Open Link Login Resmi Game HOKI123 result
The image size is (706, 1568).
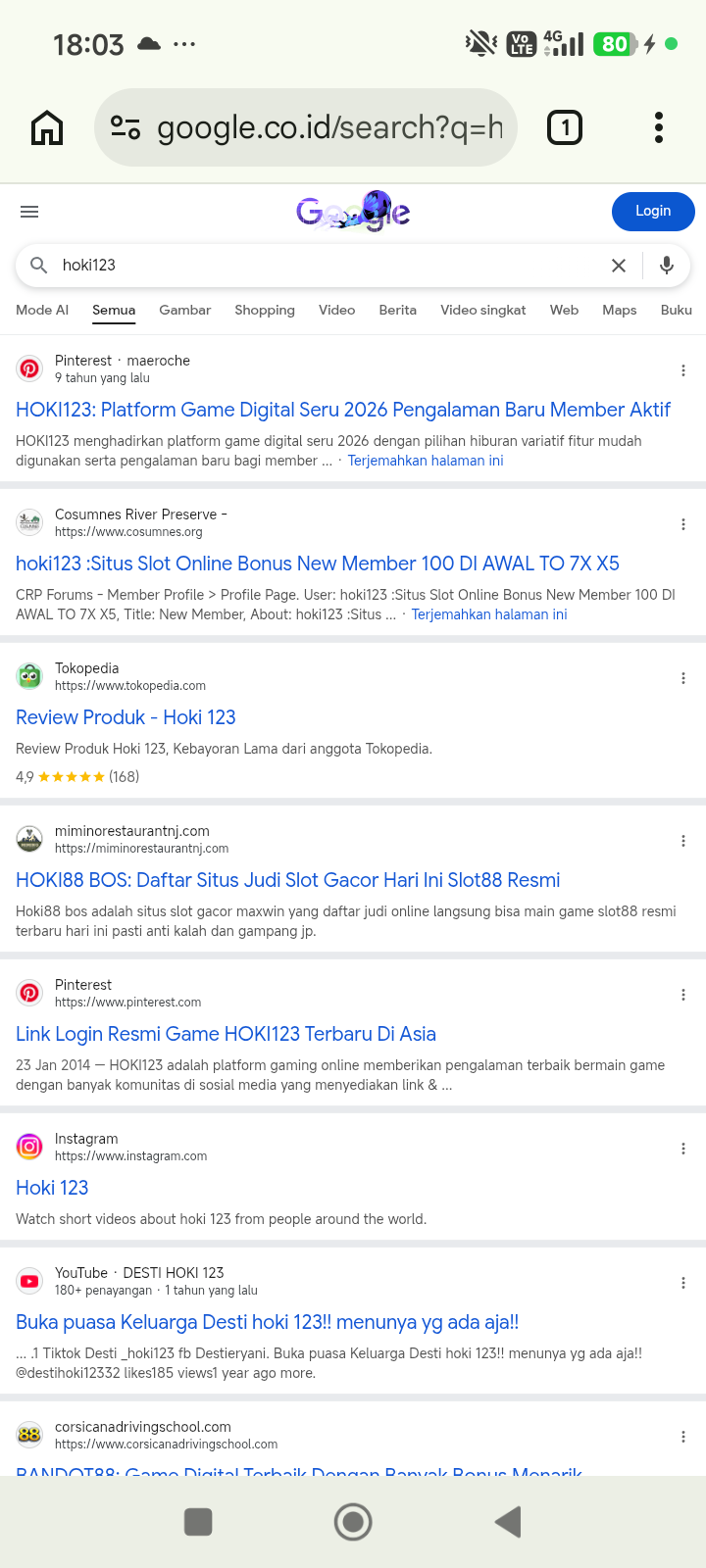tap(226, 1034)
